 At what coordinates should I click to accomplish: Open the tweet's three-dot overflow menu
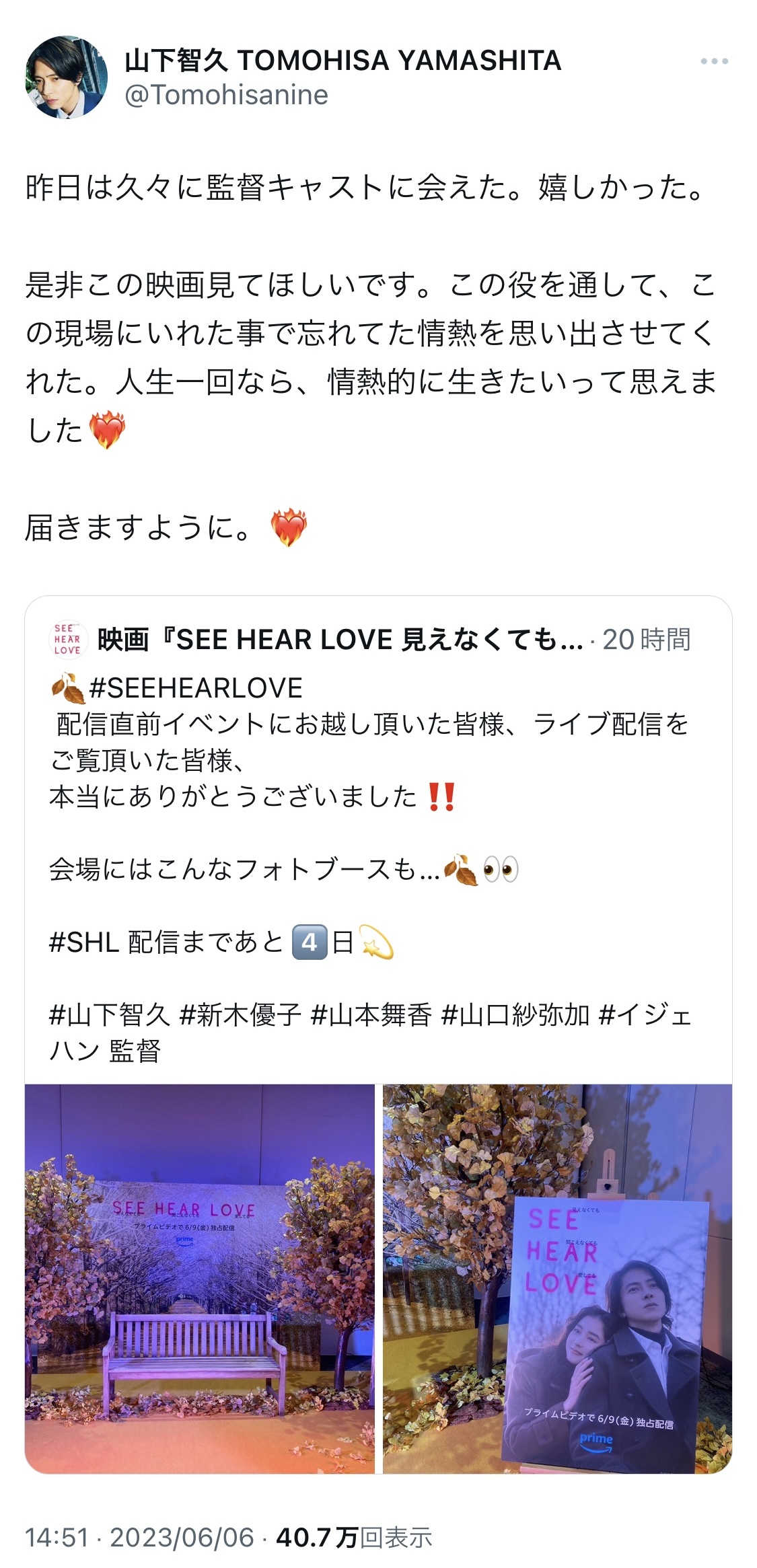714,62
